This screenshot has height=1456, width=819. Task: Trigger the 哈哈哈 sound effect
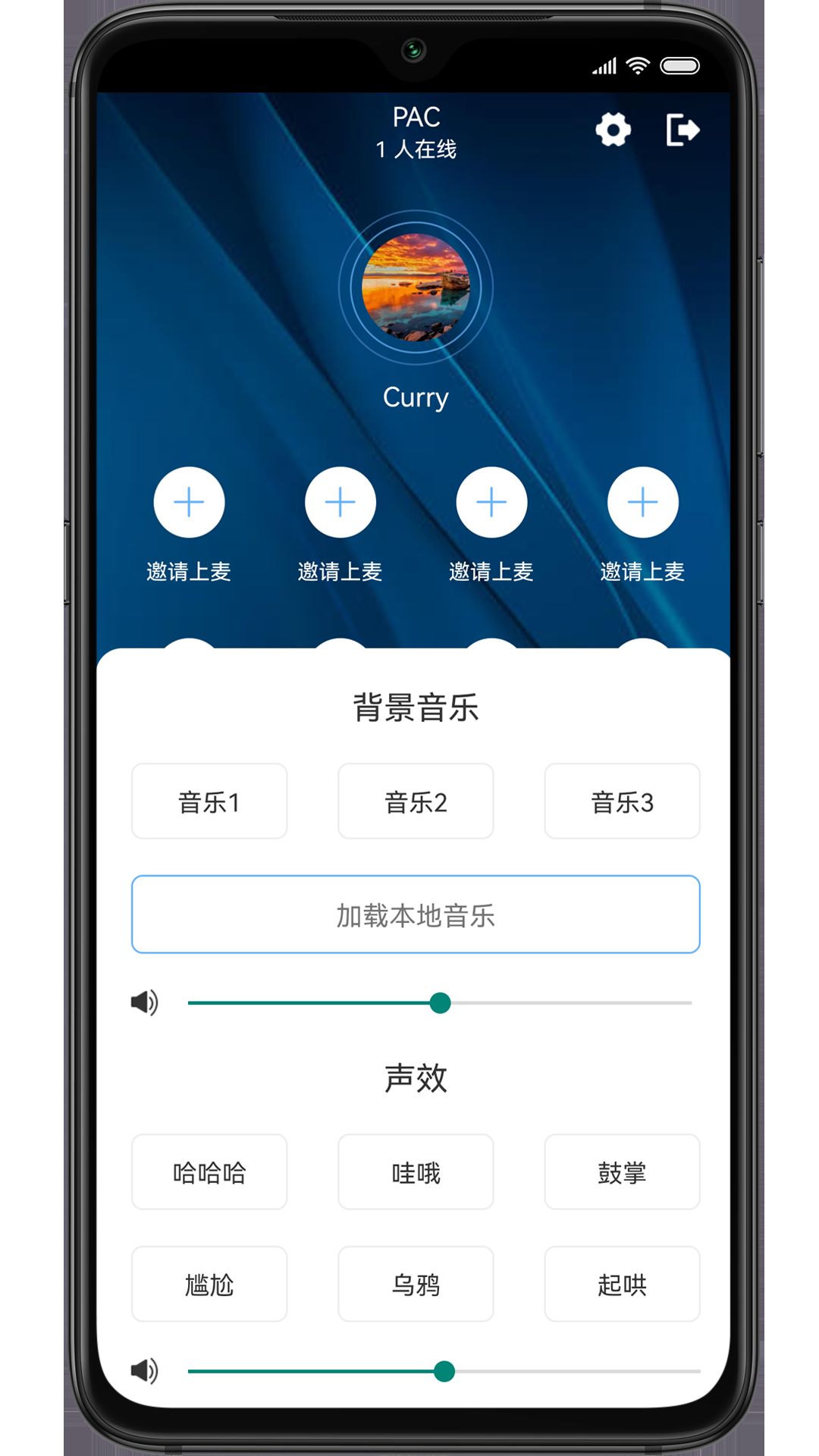pos(209,1172)
